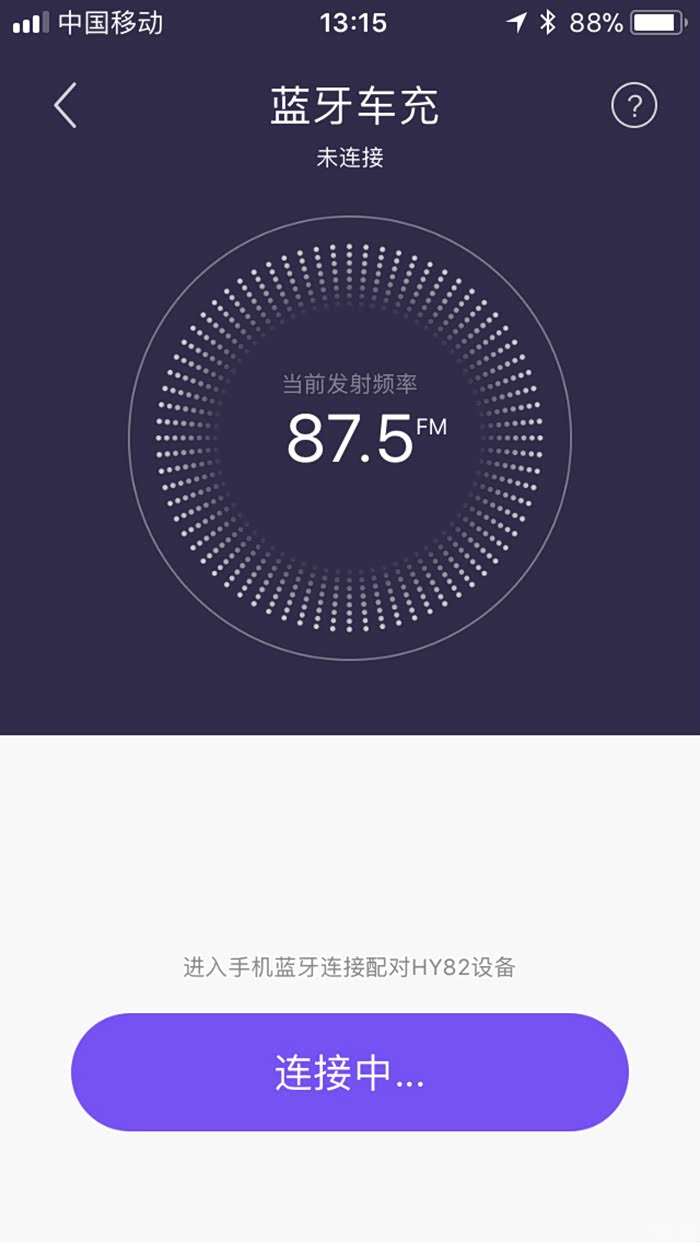Tap the 87.5 FM frequency dial
The image size is (700, 1243).
click(350, 438)
